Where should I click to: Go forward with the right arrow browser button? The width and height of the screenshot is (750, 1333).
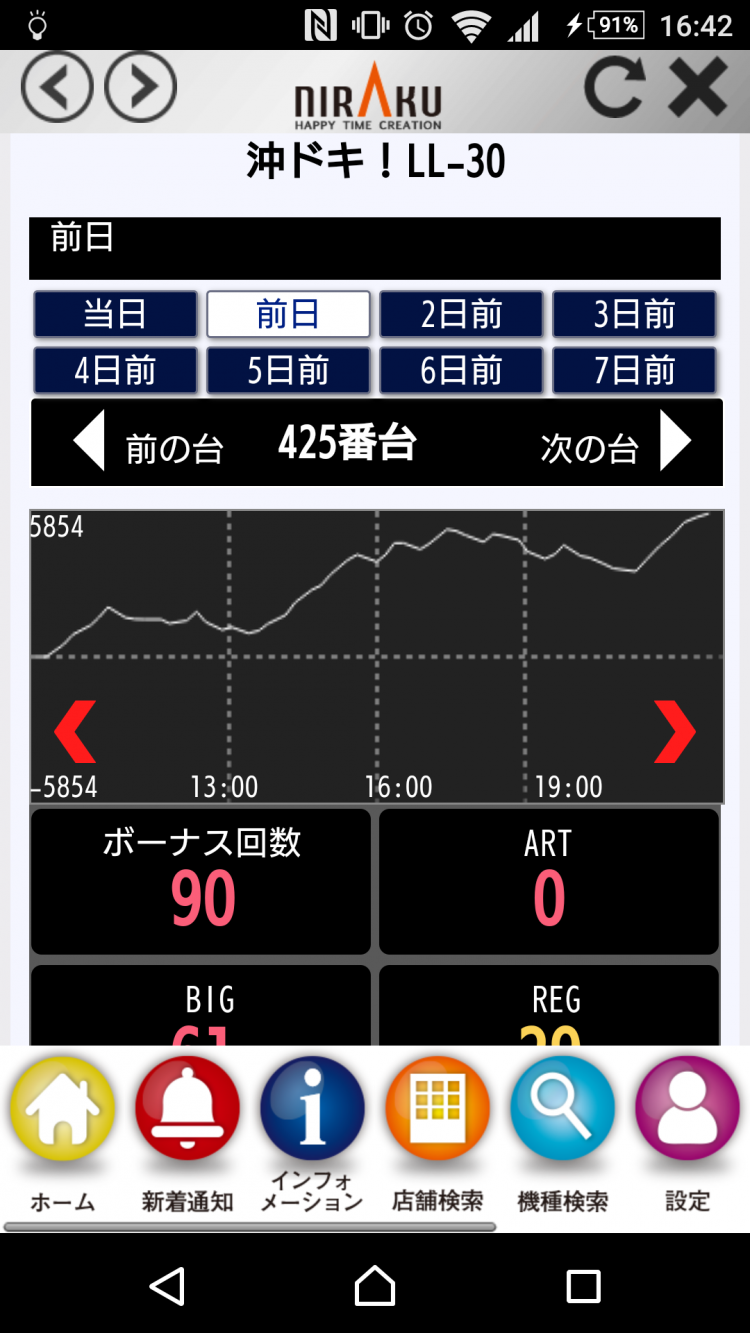pyautogui.click(x=141, y=87)
